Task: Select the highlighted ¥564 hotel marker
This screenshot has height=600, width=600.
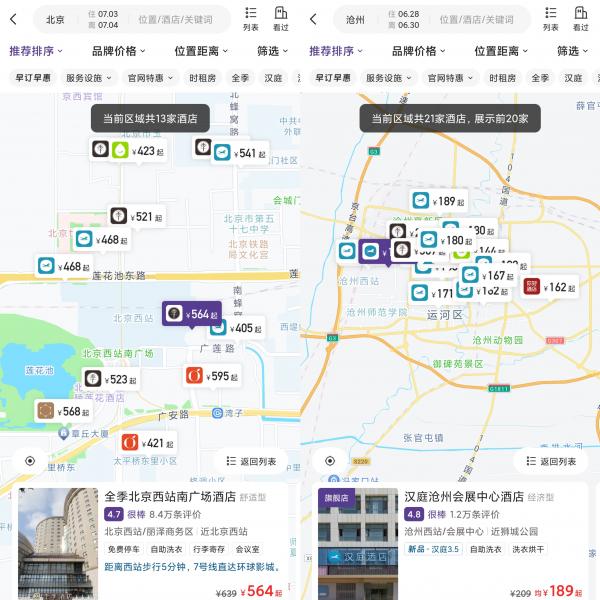Action: (x=192, y=314)
